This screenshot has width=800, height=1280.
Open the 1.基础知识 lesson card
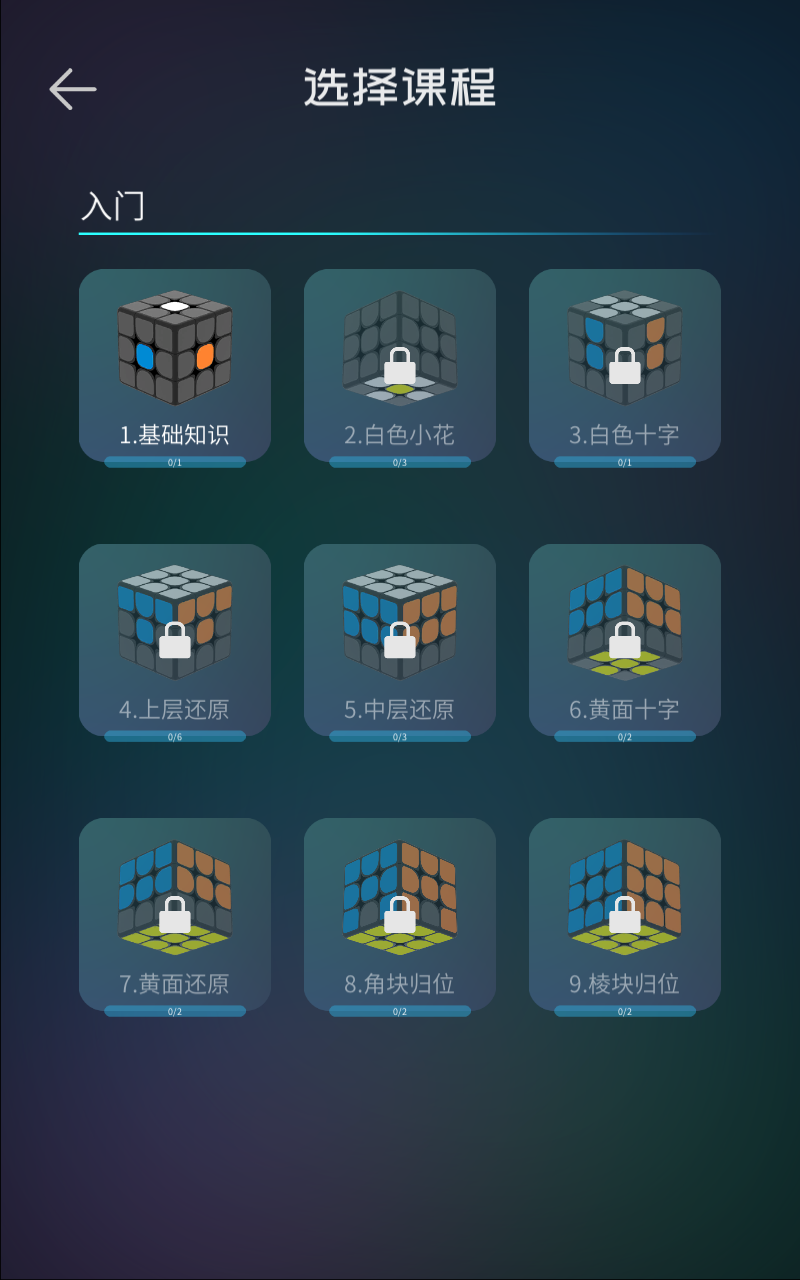(x=175, y=365)
